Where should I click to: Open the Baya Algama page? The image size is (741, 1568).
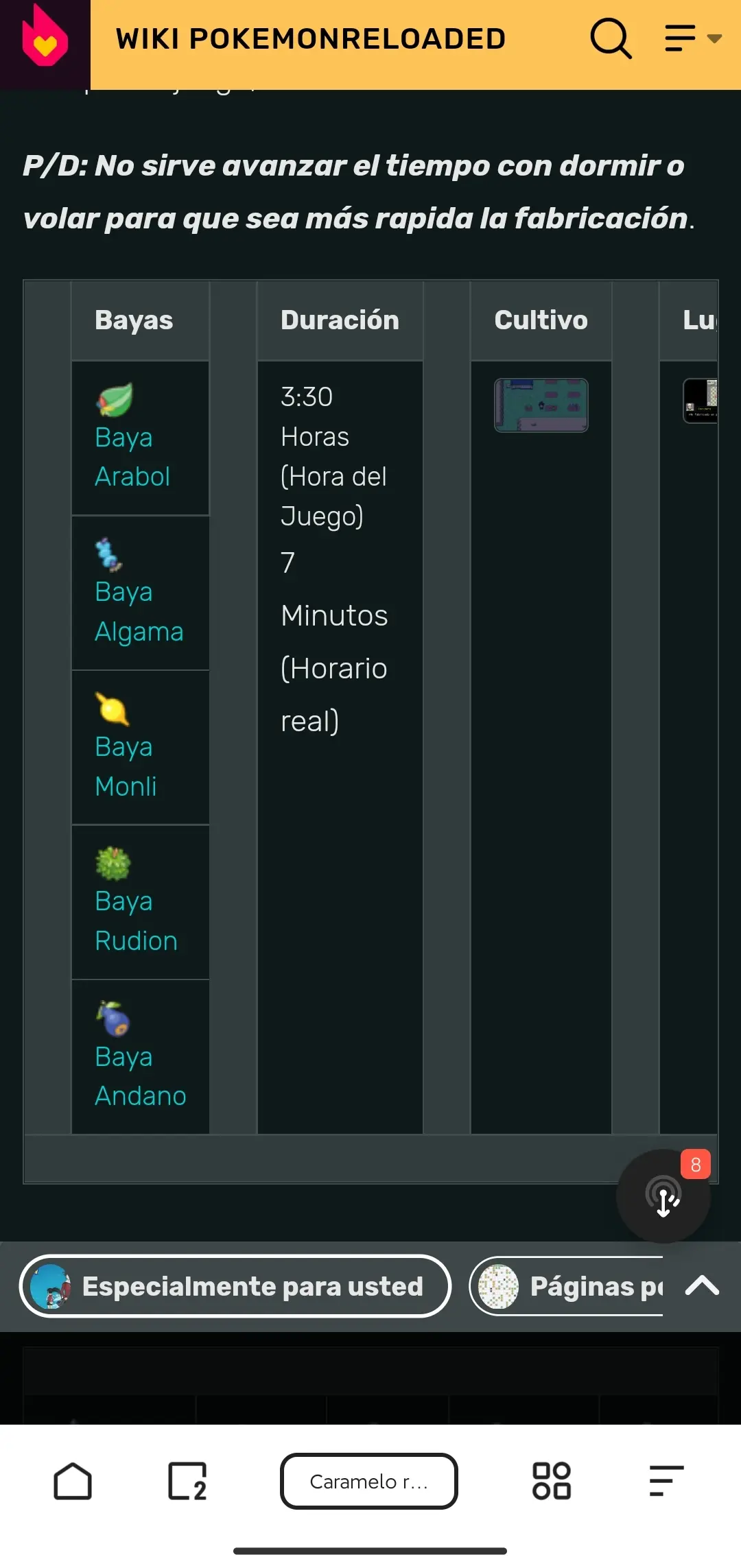pyautogui.click(x=139, y=611)
